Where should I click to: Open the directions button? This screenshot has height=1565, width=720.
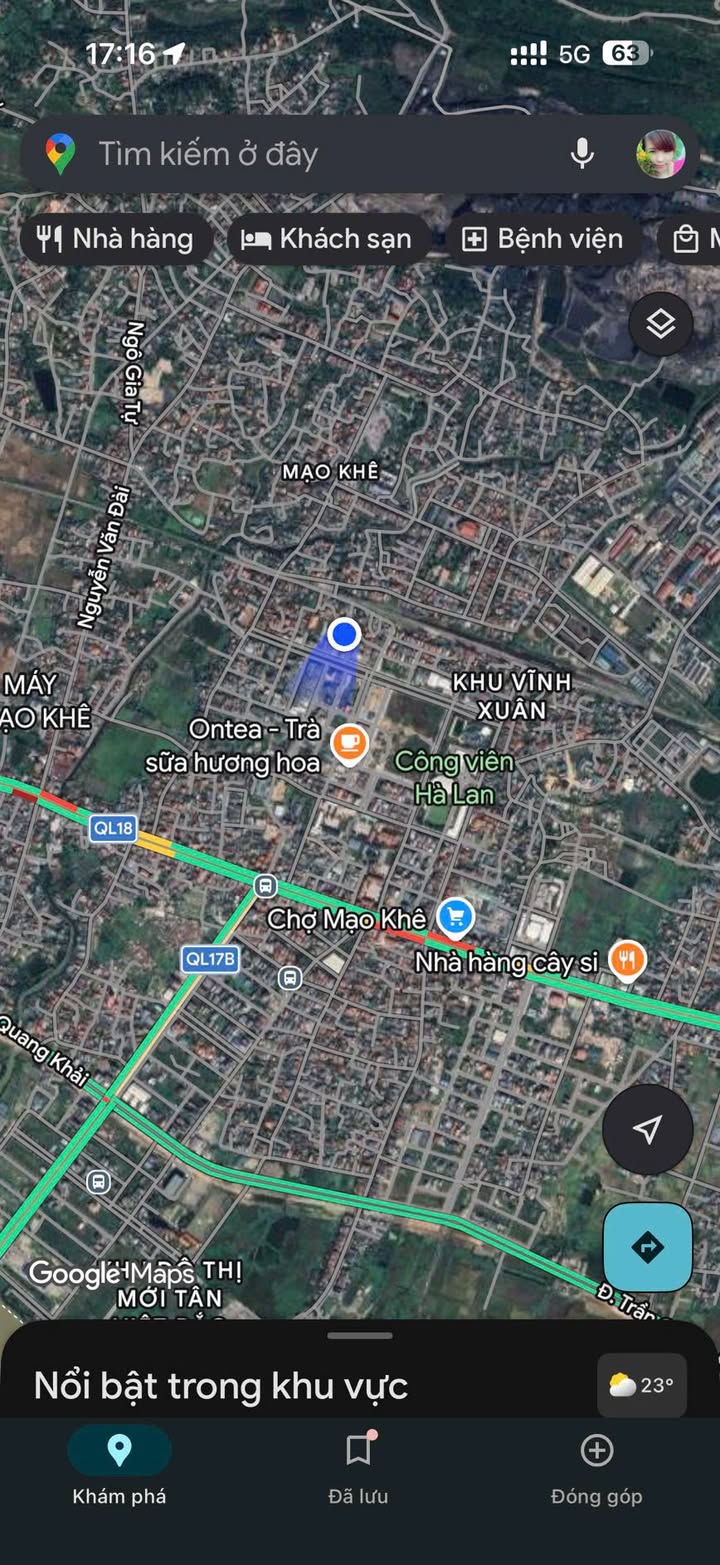(x=648, y=1247)
